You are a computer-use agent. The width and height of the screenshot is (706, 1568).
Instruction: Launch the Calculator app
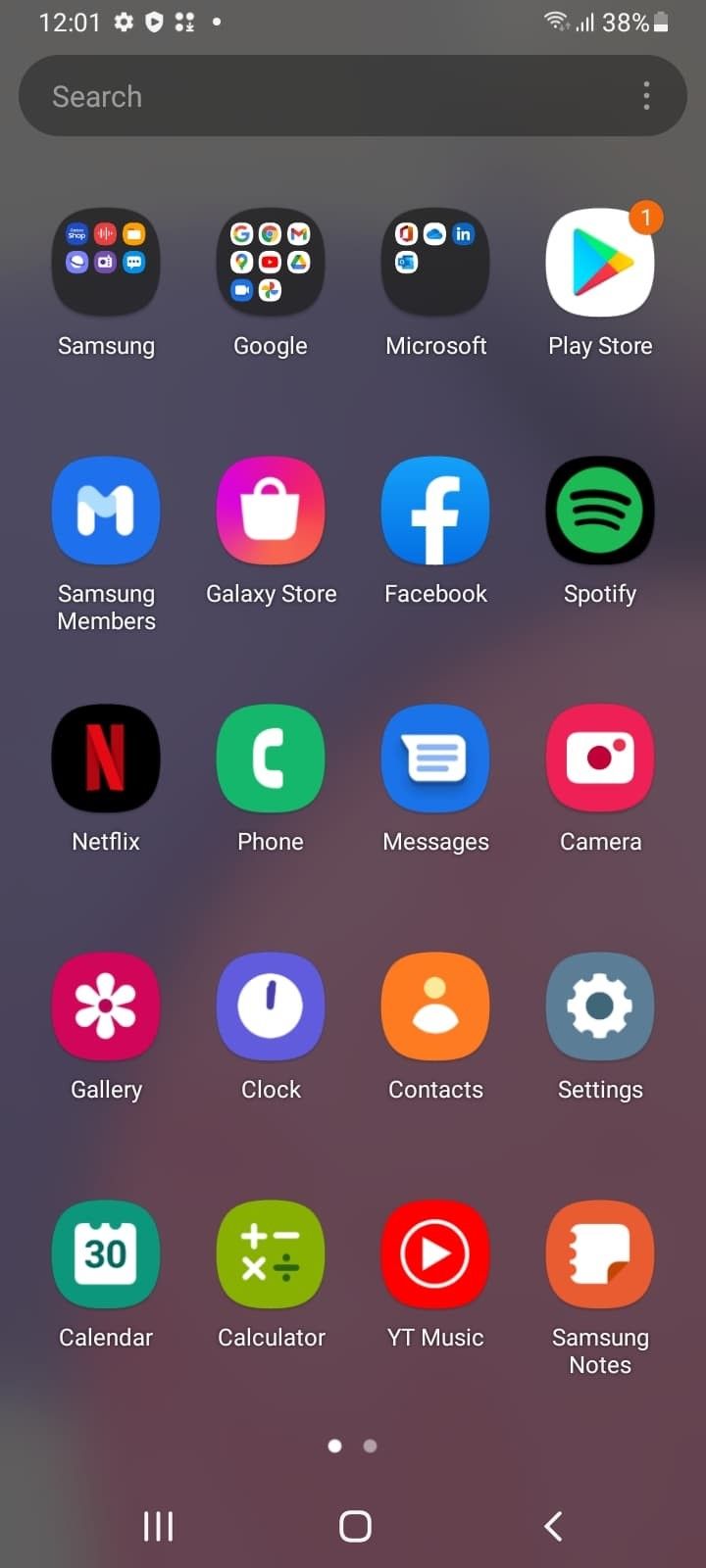click(x=271, y=1254)
